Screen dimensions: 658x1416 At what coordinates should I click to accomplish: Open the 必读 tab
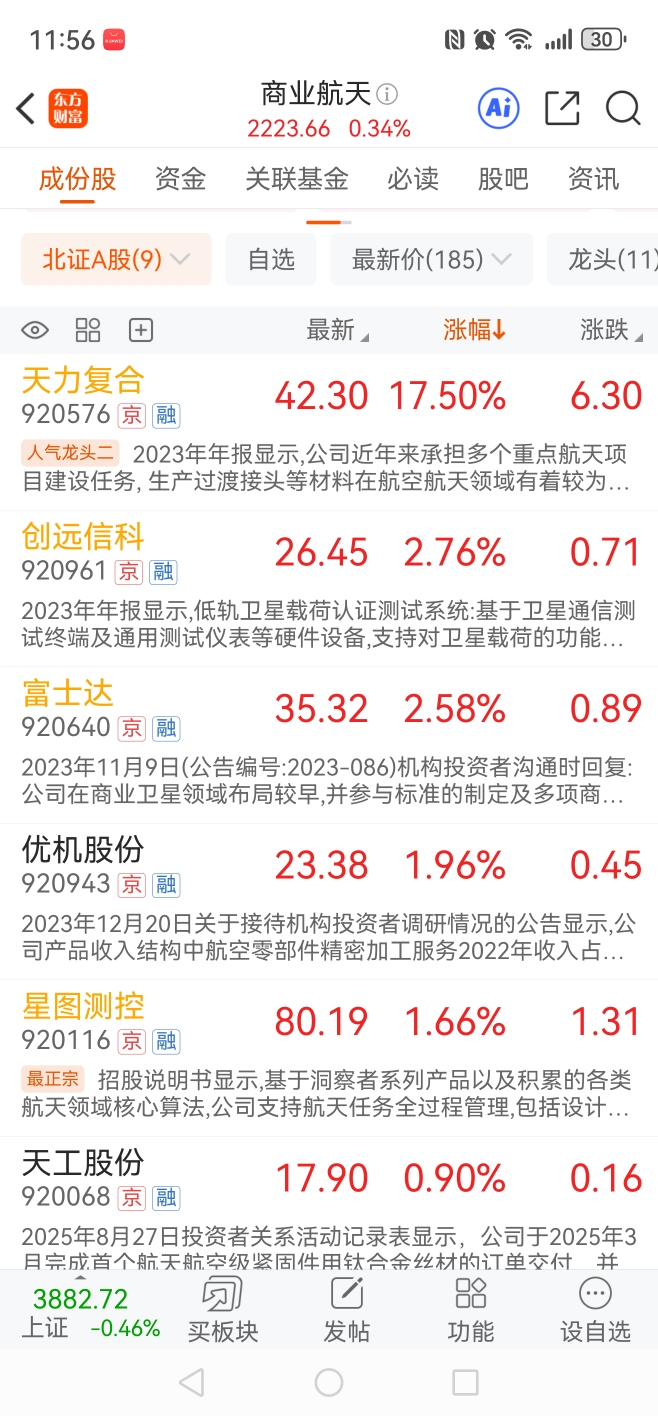tap(413, 180)
